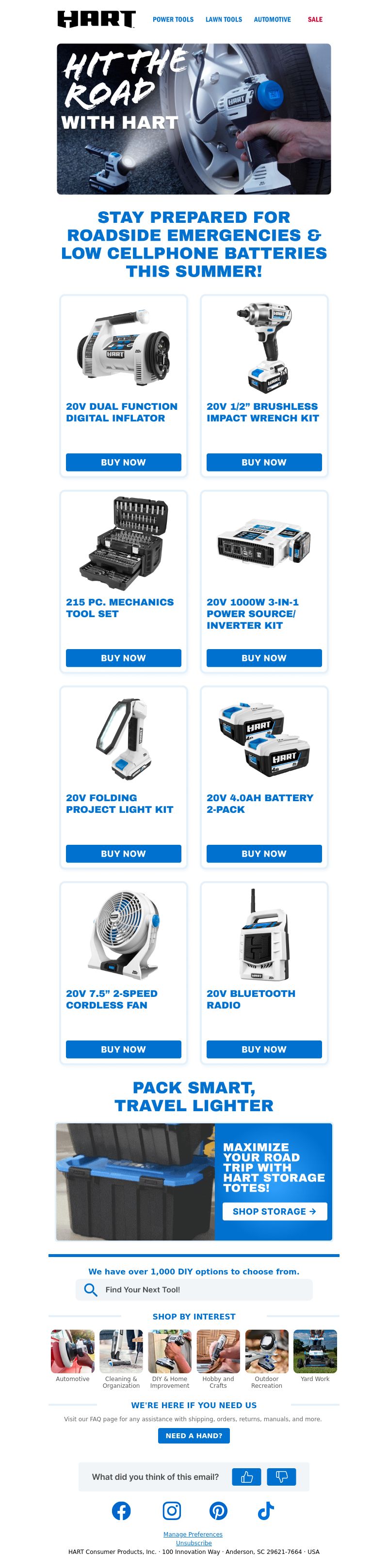Screen dimensions: 388x1568
Task: Give this email a thumbs up
Action: 247,1477
